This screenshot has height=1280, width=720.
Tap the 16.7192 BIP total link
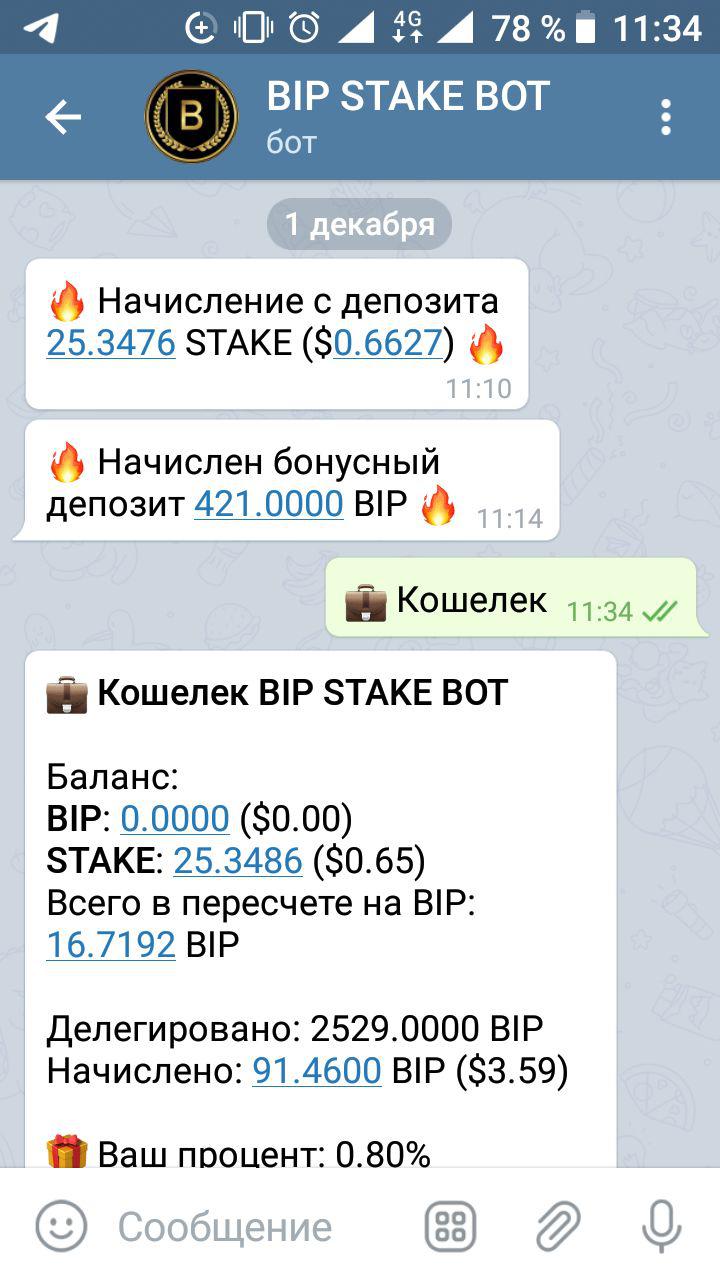pos(111,943)
